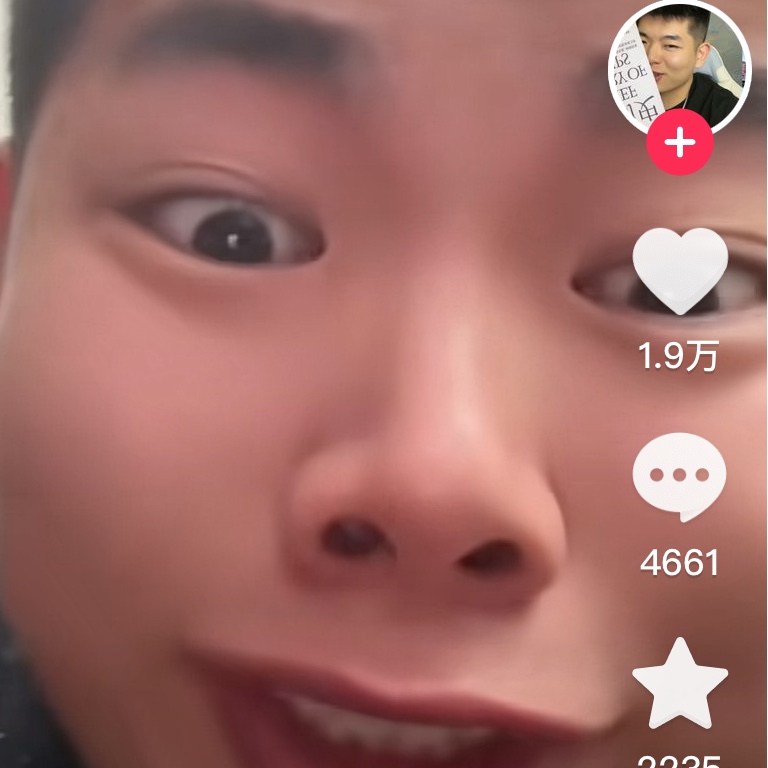
Task: Open the comments bubble
Action: click(680, 476)
